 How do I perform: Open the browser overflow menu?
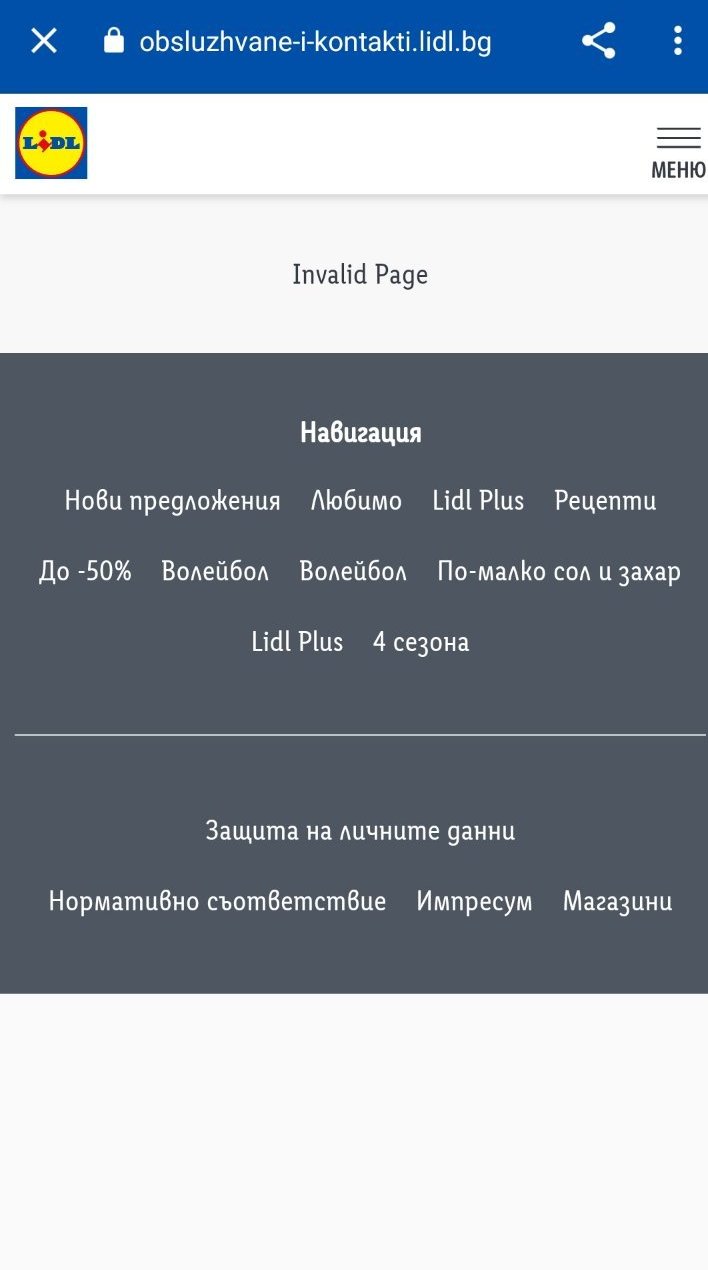677,41
